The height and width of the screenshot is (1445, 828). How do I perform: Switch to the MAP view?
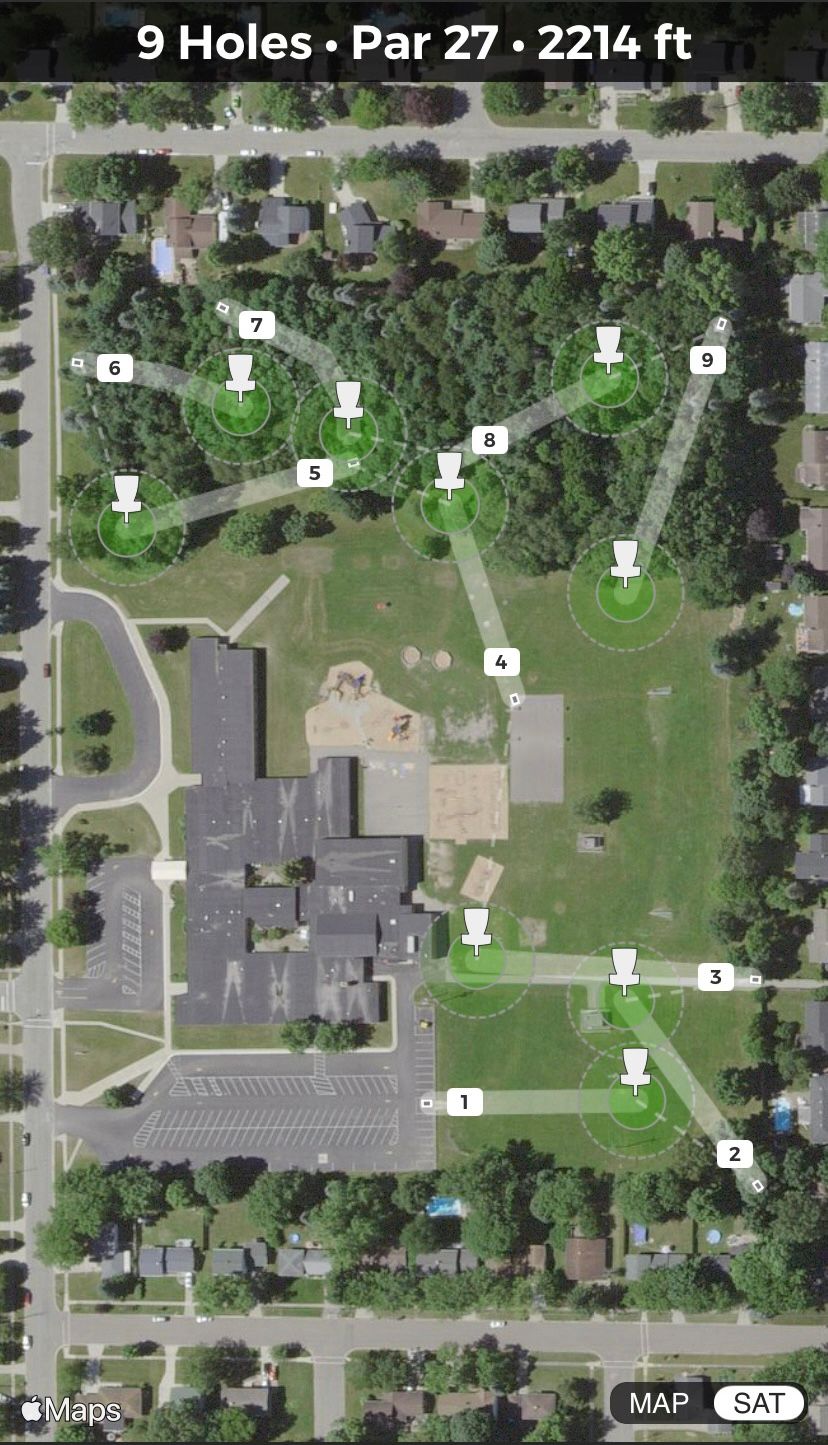[x=659, y=1403]
